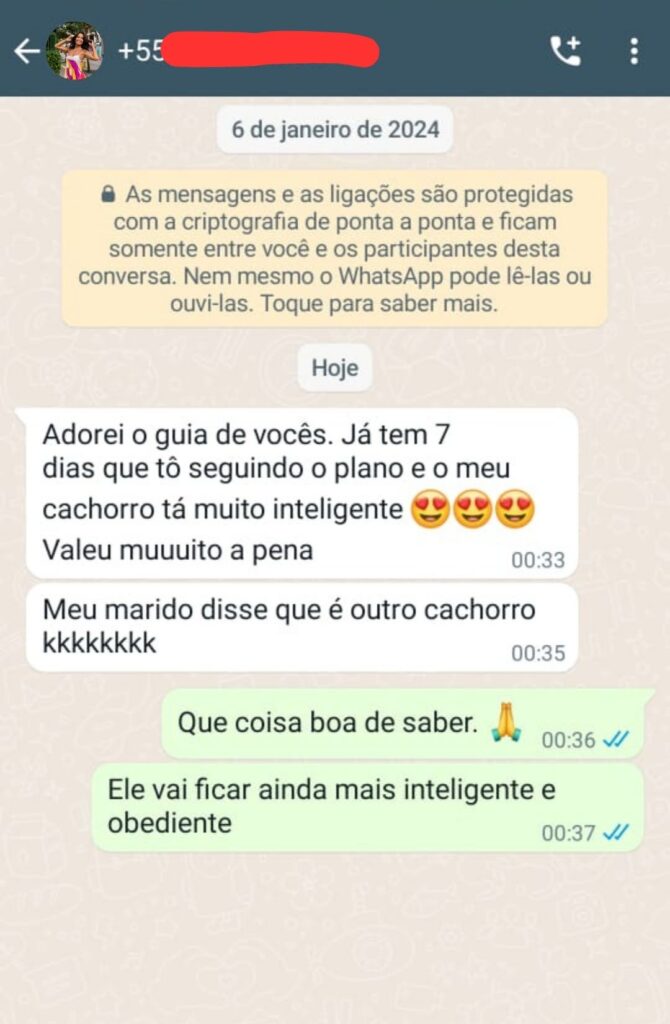
Task: Open the contact's profile picture
Action: coord(75,51)
